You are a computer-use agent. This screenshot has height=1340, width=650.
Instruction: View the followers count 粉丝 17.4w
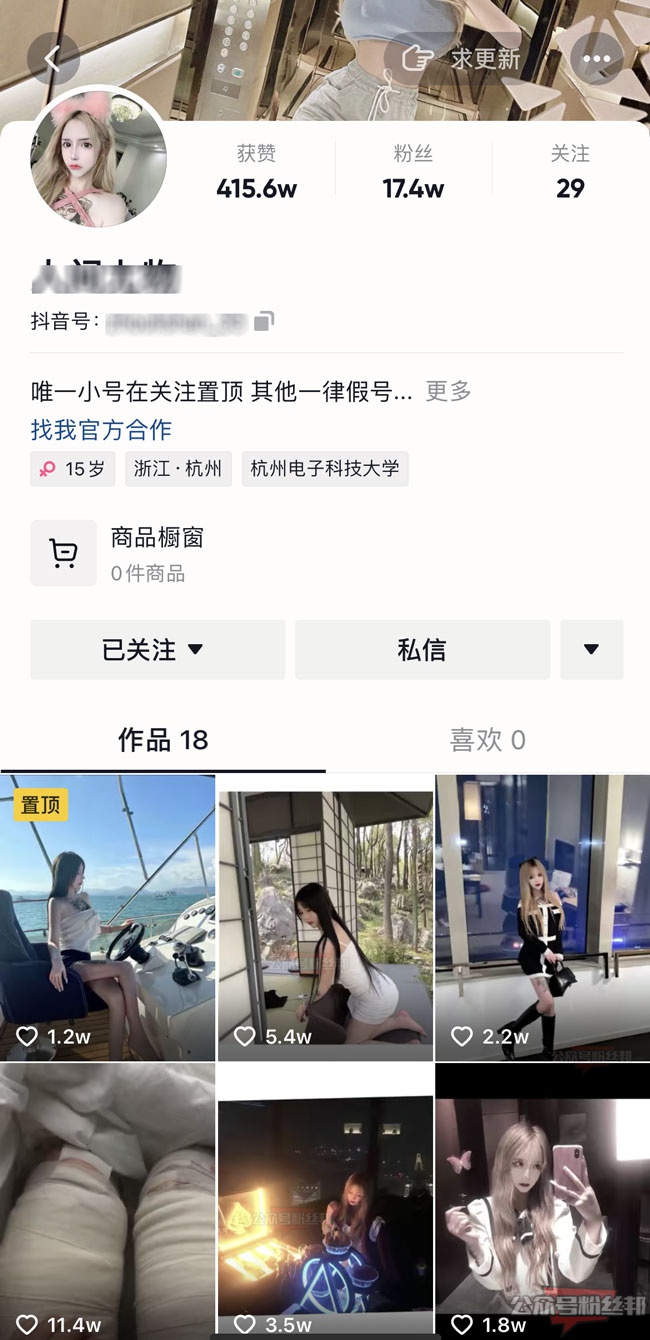pos(413,172)
